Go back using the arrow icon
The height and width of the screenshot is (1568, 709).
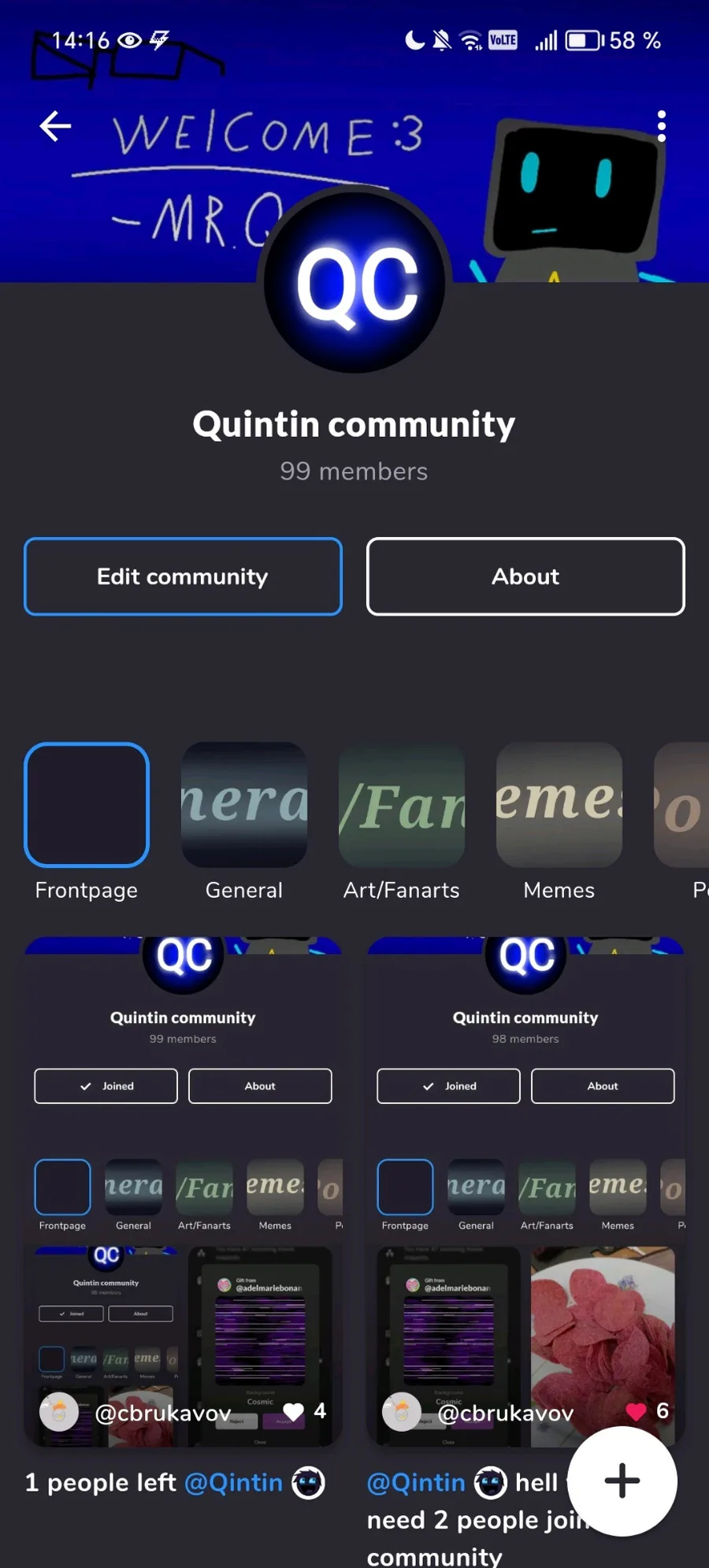tap(55, 126)
